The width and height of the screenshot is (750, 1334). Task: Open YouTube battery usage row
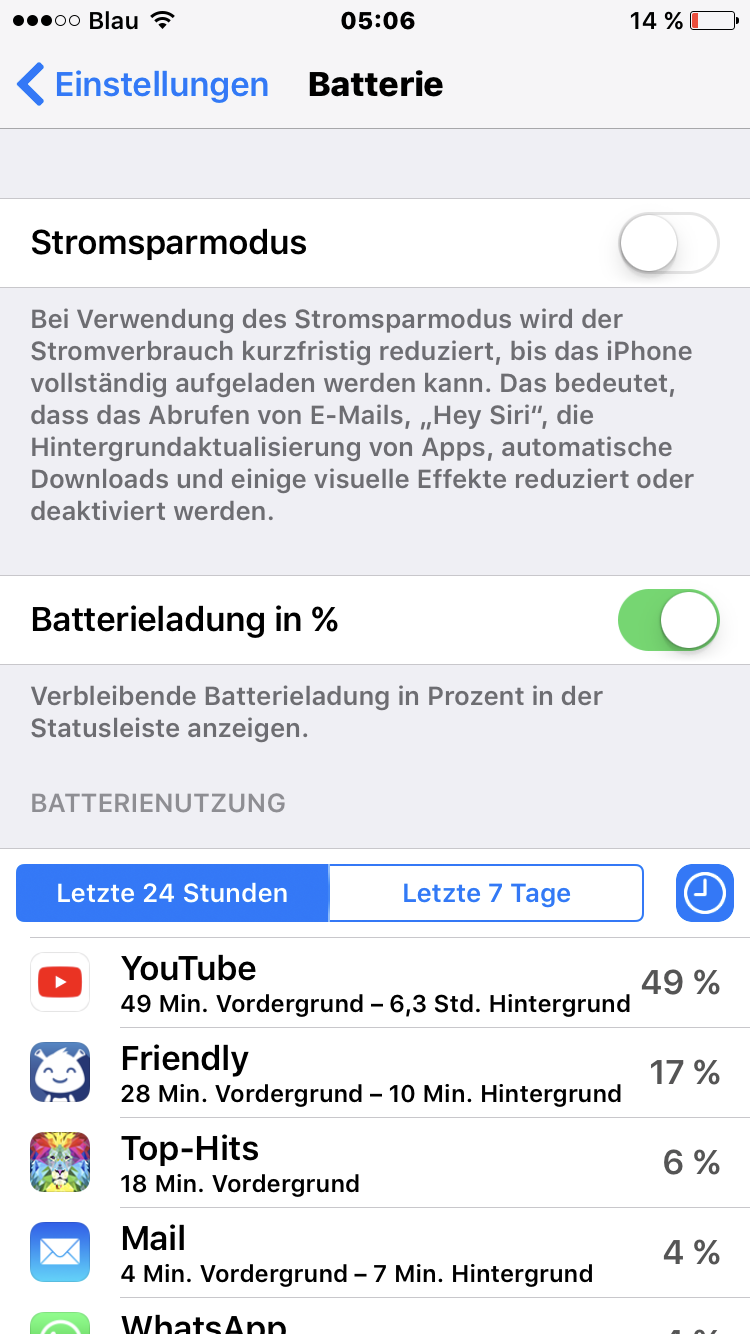pos(375,983)
